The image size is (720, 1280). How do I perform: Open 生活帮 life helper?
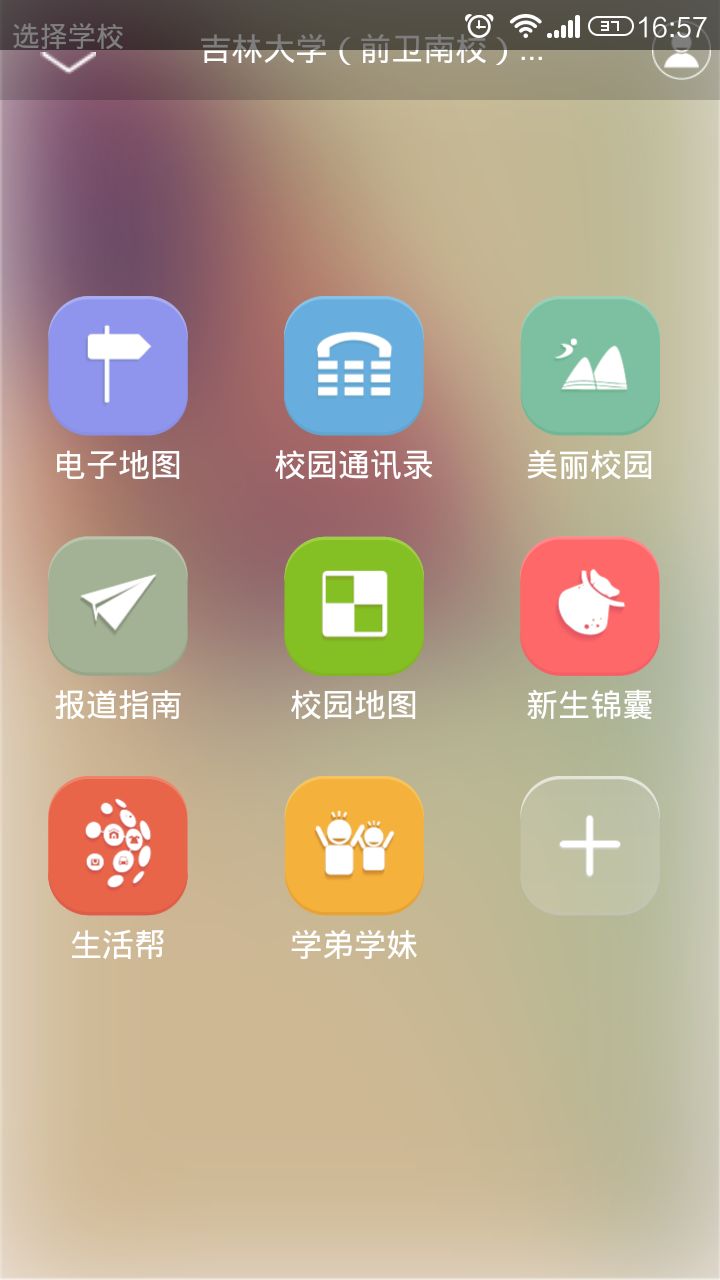tap(118, 846)
